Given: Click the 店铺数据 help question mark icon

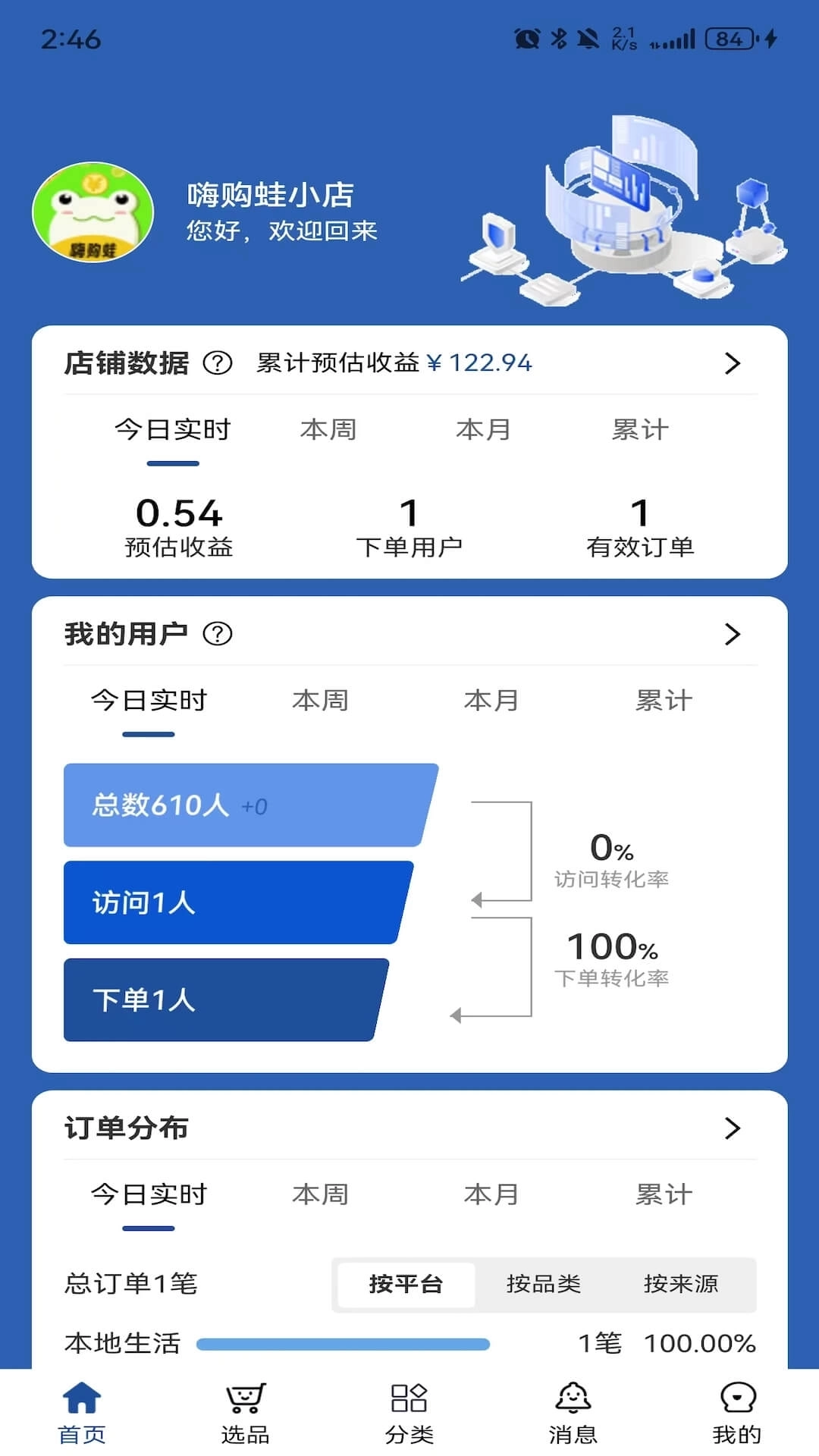Looking at the screenshot, I should (x=218, y=363).
